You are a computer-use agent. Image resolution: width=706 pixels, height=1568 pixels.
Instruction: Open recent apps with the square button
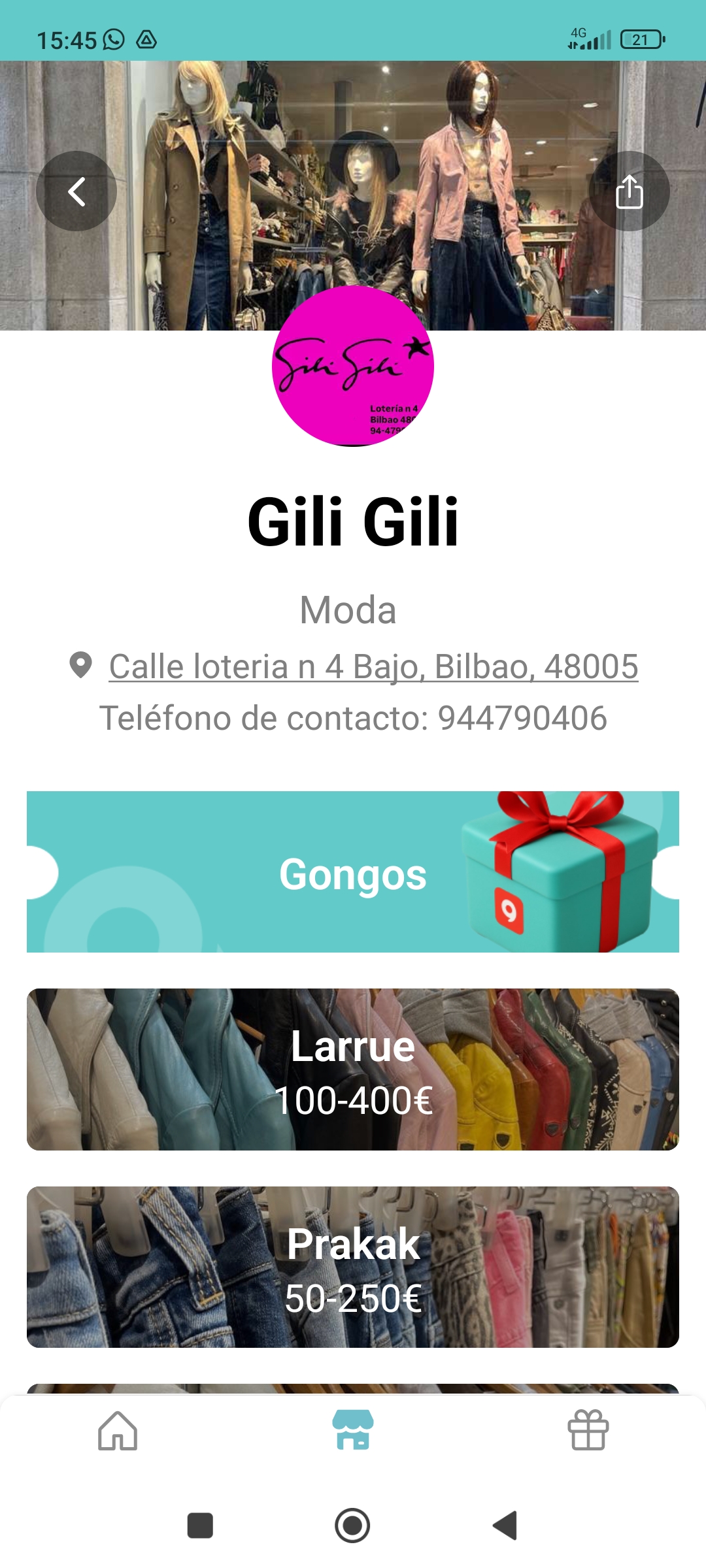click(x=200, y=1526)
